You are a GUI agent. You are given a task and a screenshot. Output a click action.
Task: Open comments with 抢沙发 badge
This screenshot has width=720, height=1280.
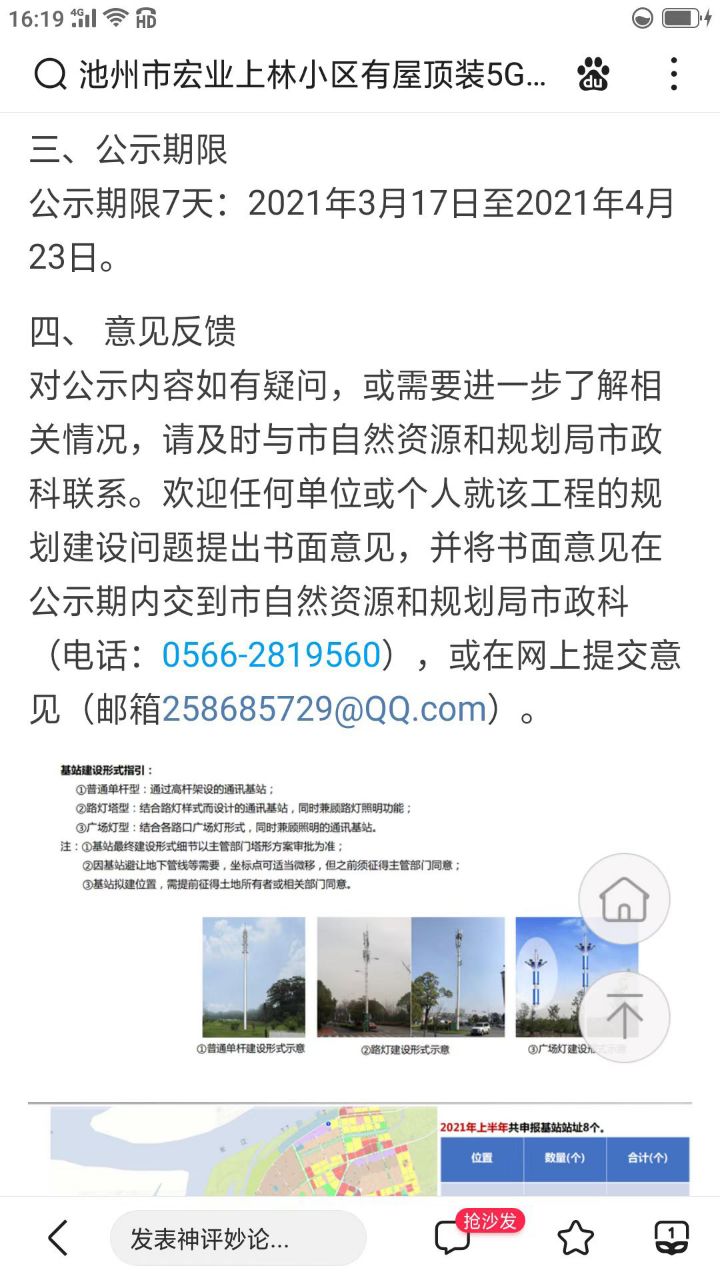pyautogui.click(x=453, y=1238)
